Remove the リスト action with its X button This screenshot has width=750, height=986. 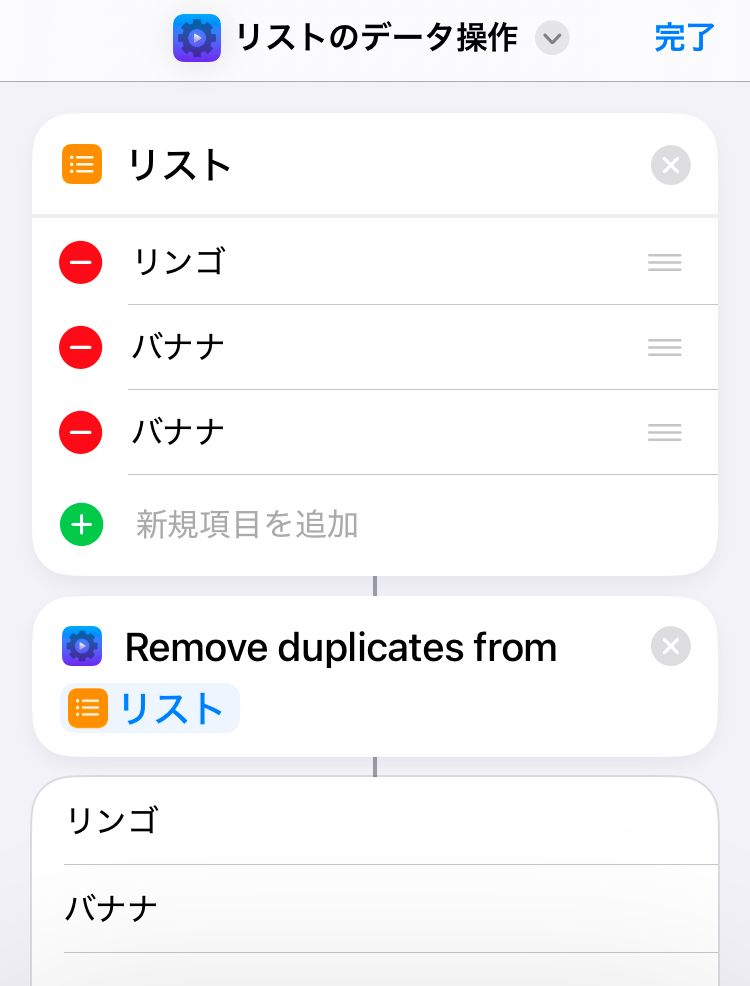coord(670,165)
